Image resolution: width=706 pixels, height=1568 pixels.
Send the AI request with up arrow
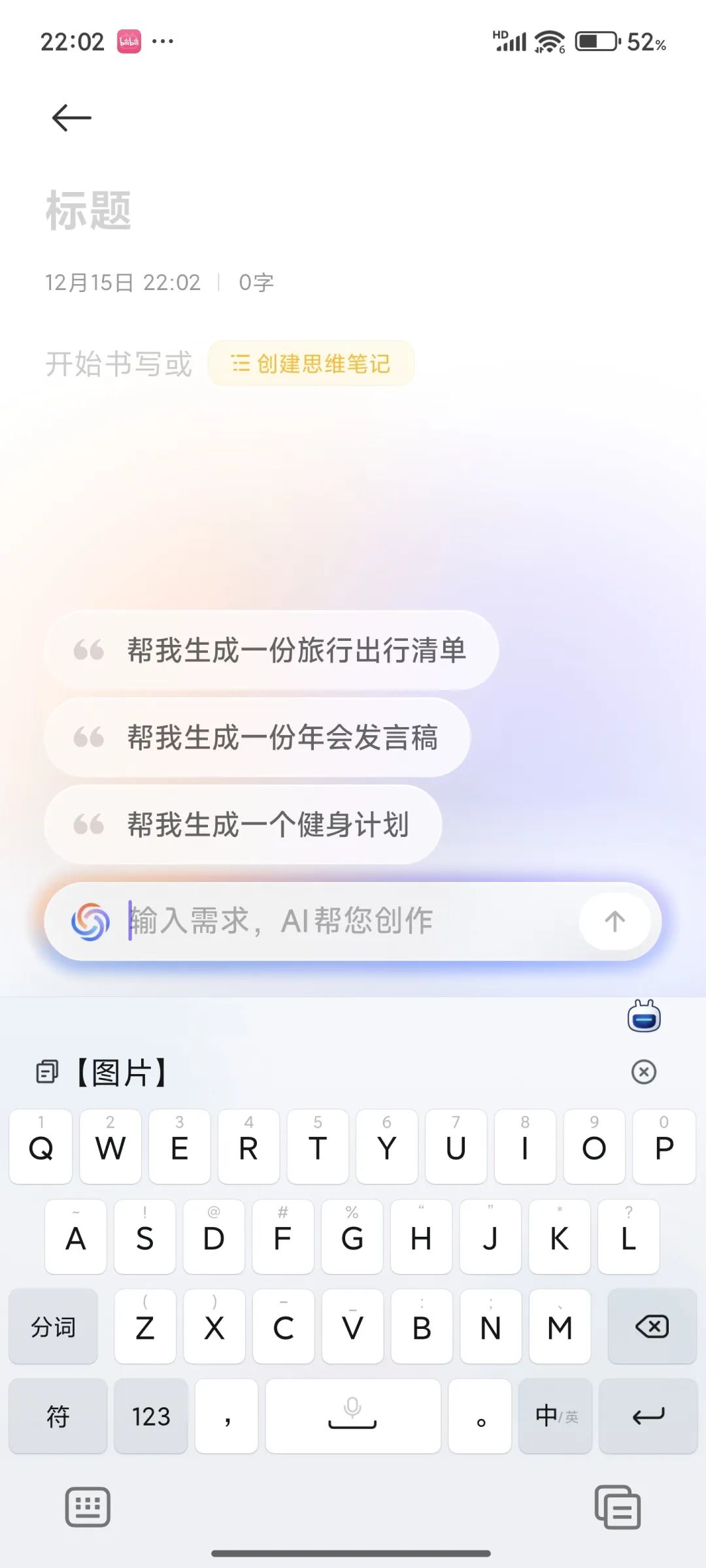(614, 921)
